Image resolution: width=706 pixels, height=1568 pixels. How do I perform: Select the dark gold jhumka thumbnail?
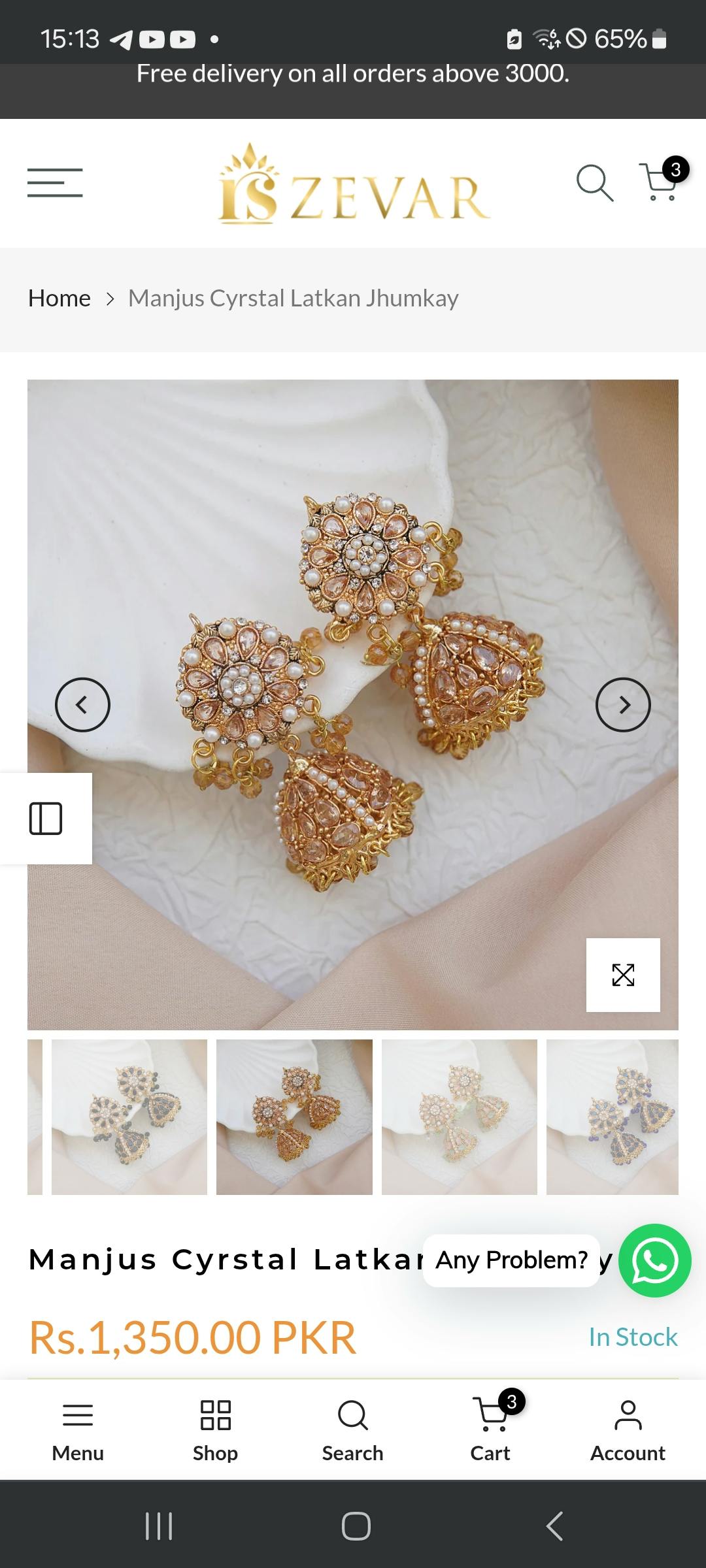294,1117
